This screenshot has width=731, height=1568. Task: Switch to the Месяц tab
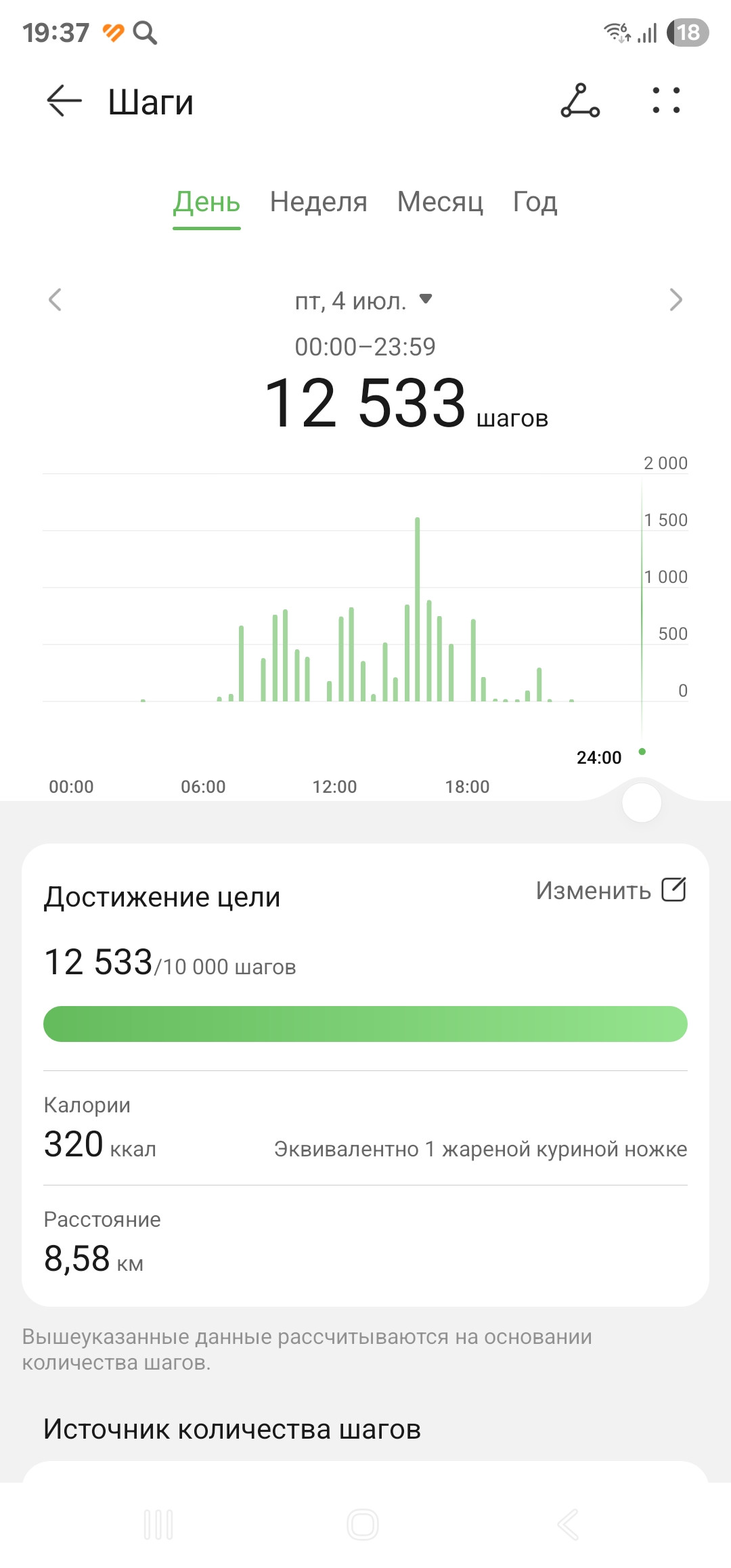click(441, 202)
